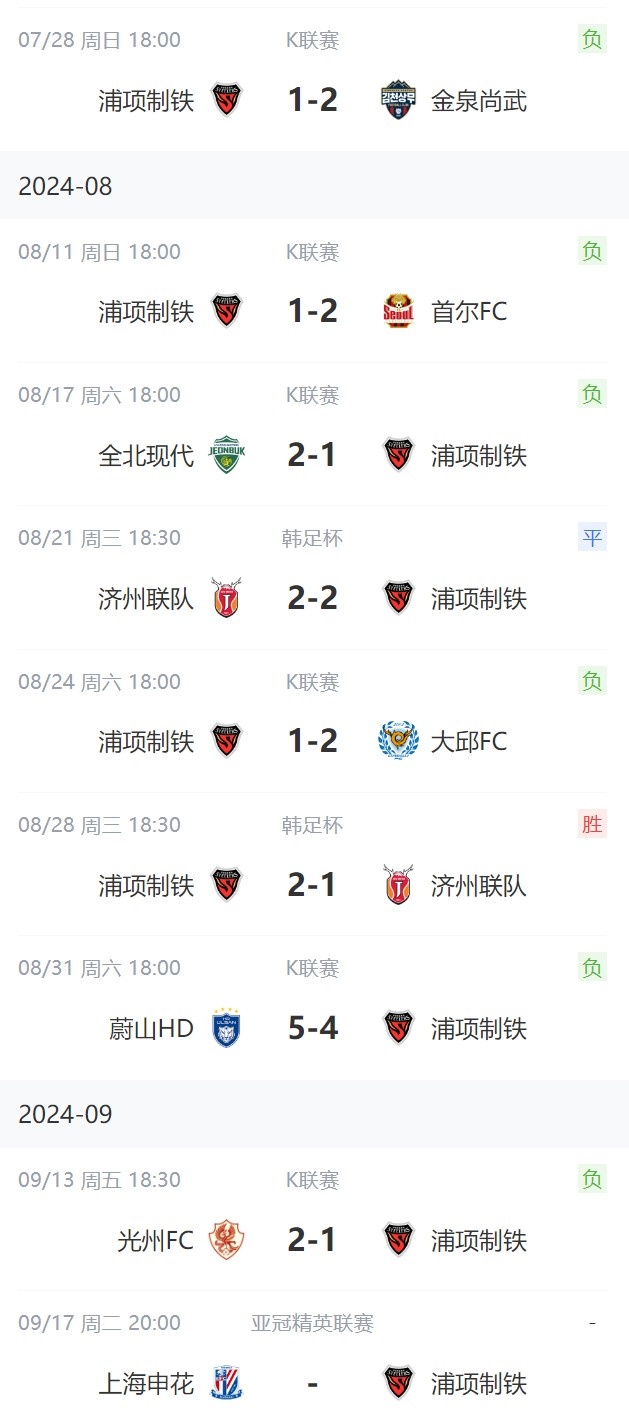Open the upcoming 上海申花 亚冠精英联赛 match
The width and height of the screenshot is (629, 1419).
[x=313, y=1383]
